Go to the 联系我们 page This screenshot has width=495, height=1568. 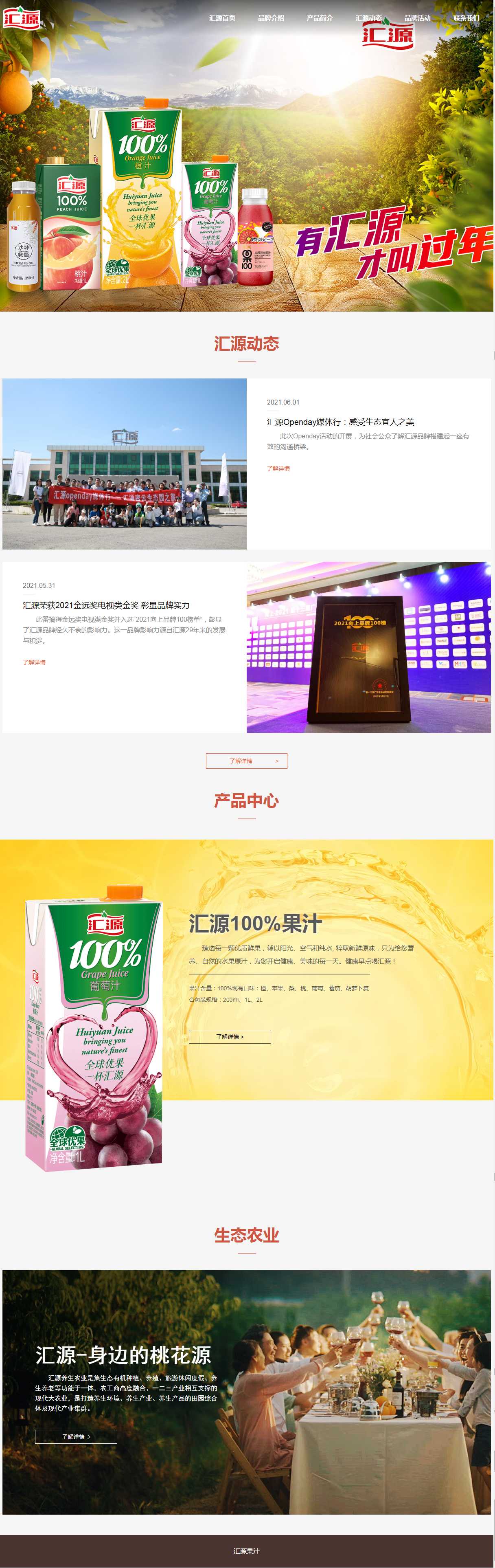tap(466, 18)
